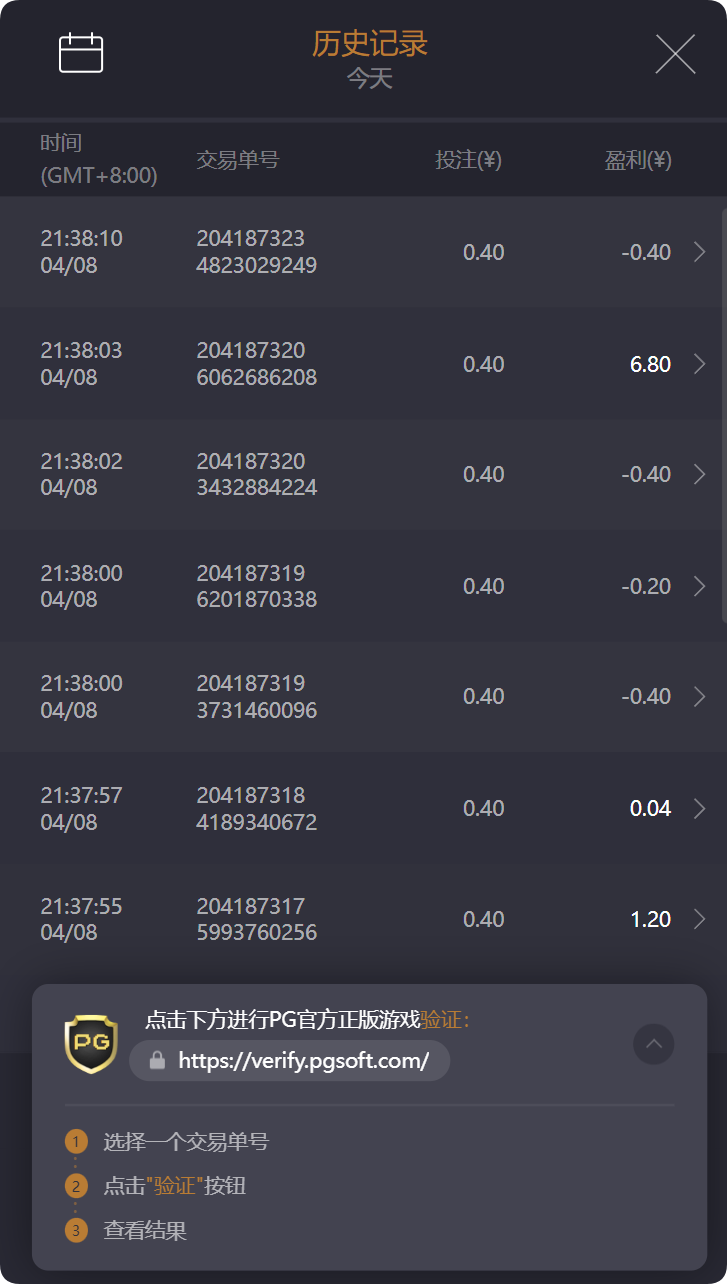Collapse the PG verification instructions panel
Viewport: 727px width, 1284px height.
[653, 1044]
